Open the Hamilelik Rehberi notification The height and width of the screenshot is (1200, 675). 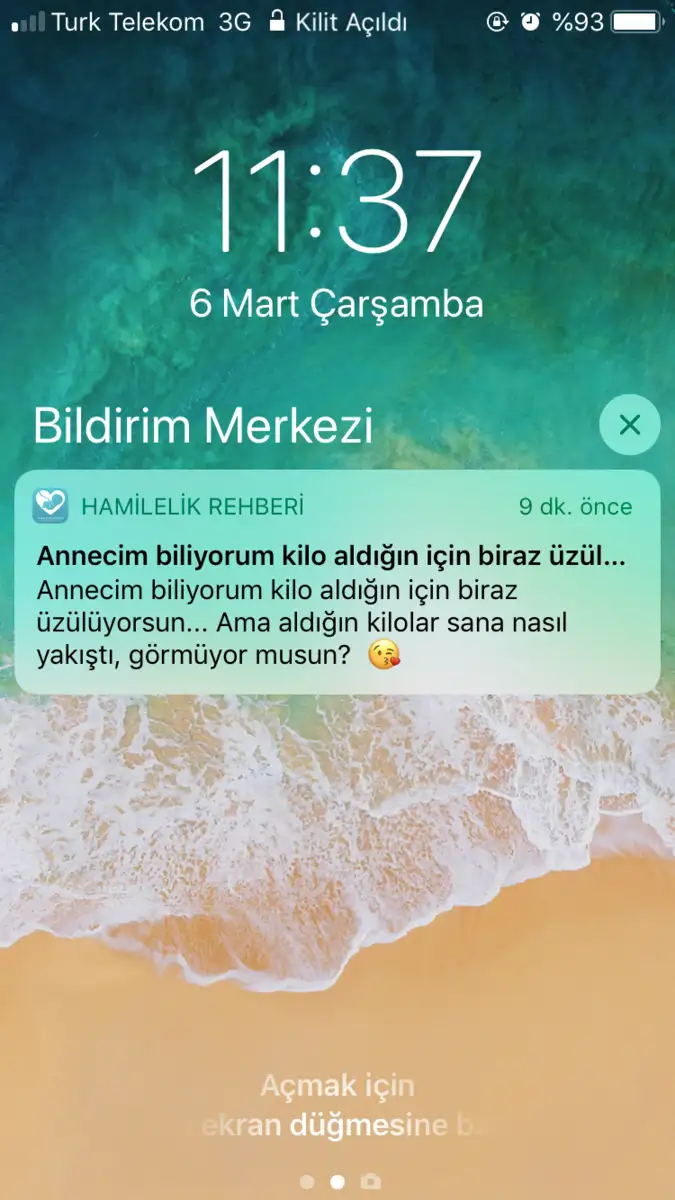(337, 582)
